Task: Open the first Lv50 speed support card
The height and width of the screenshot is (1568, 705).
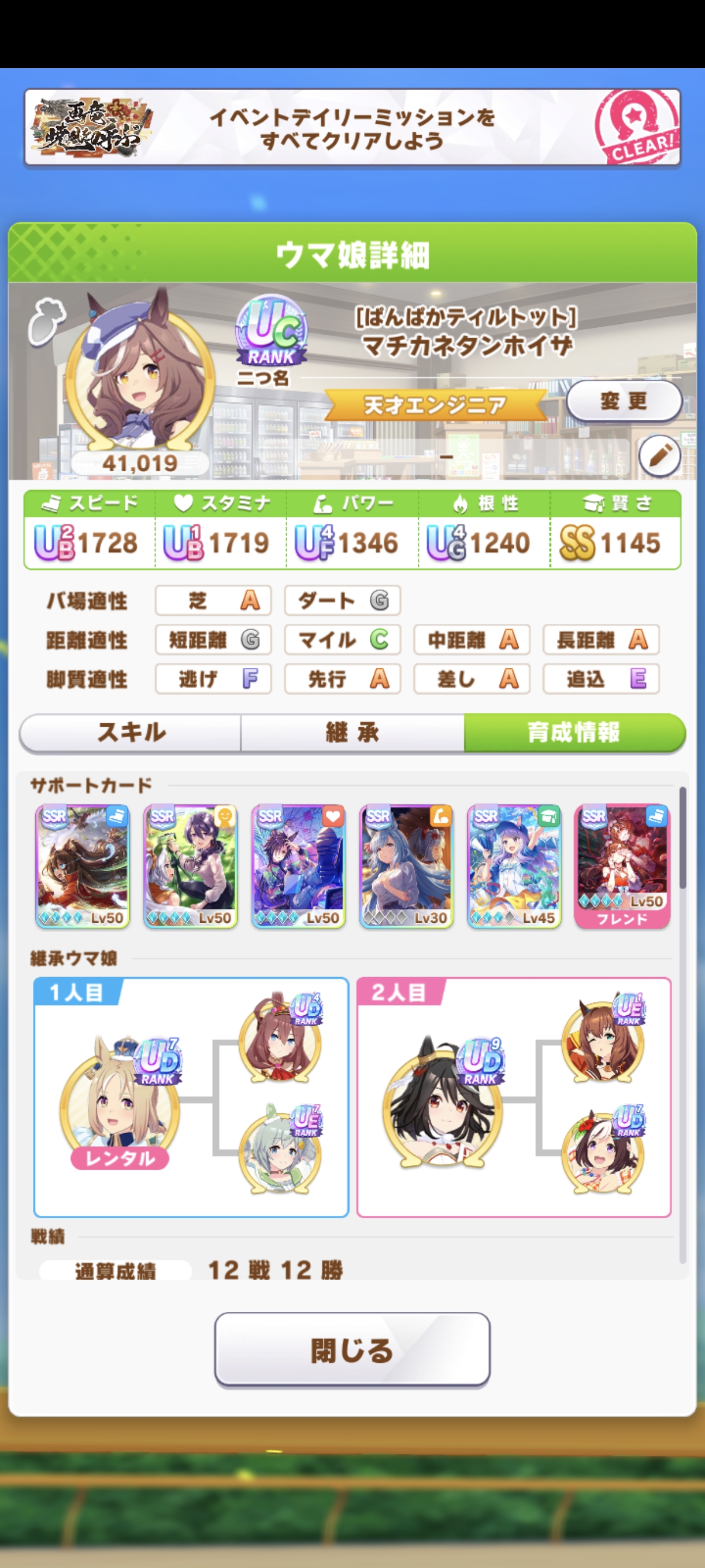Action: pos(83,866)
